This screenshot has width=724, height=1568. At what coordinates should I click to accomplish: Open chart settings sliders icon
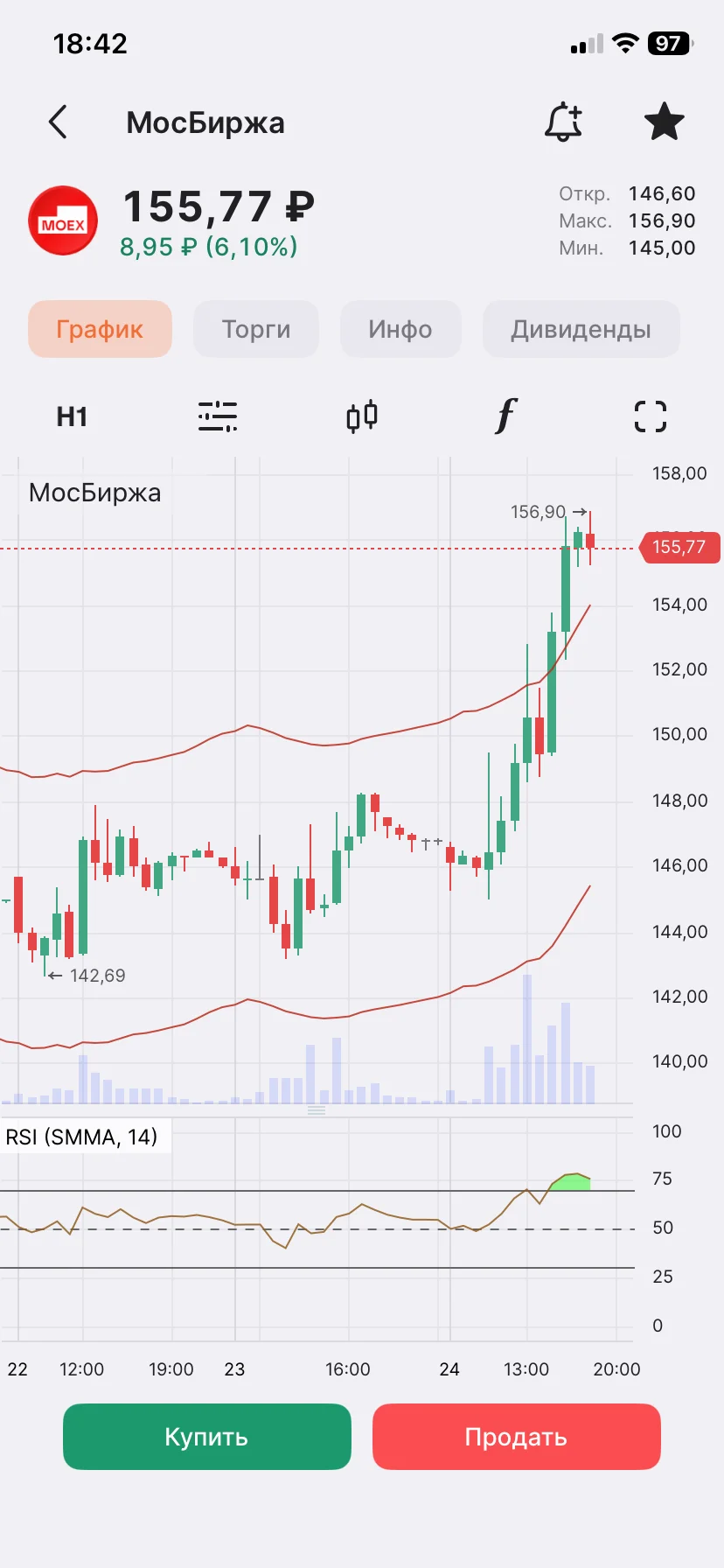[x=218, y=416]
